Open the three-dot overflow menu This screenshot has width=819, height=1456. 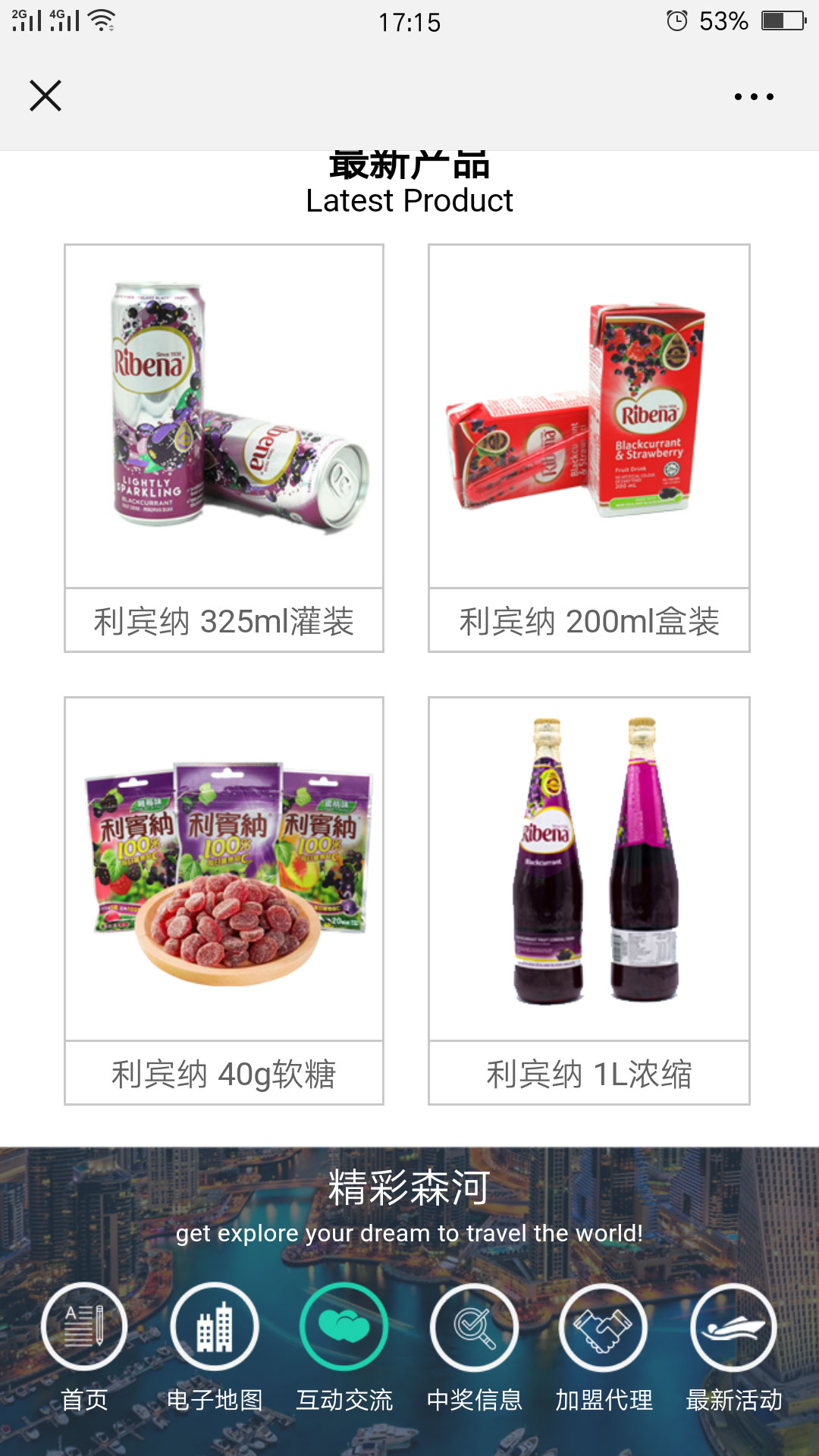(754, 96)
